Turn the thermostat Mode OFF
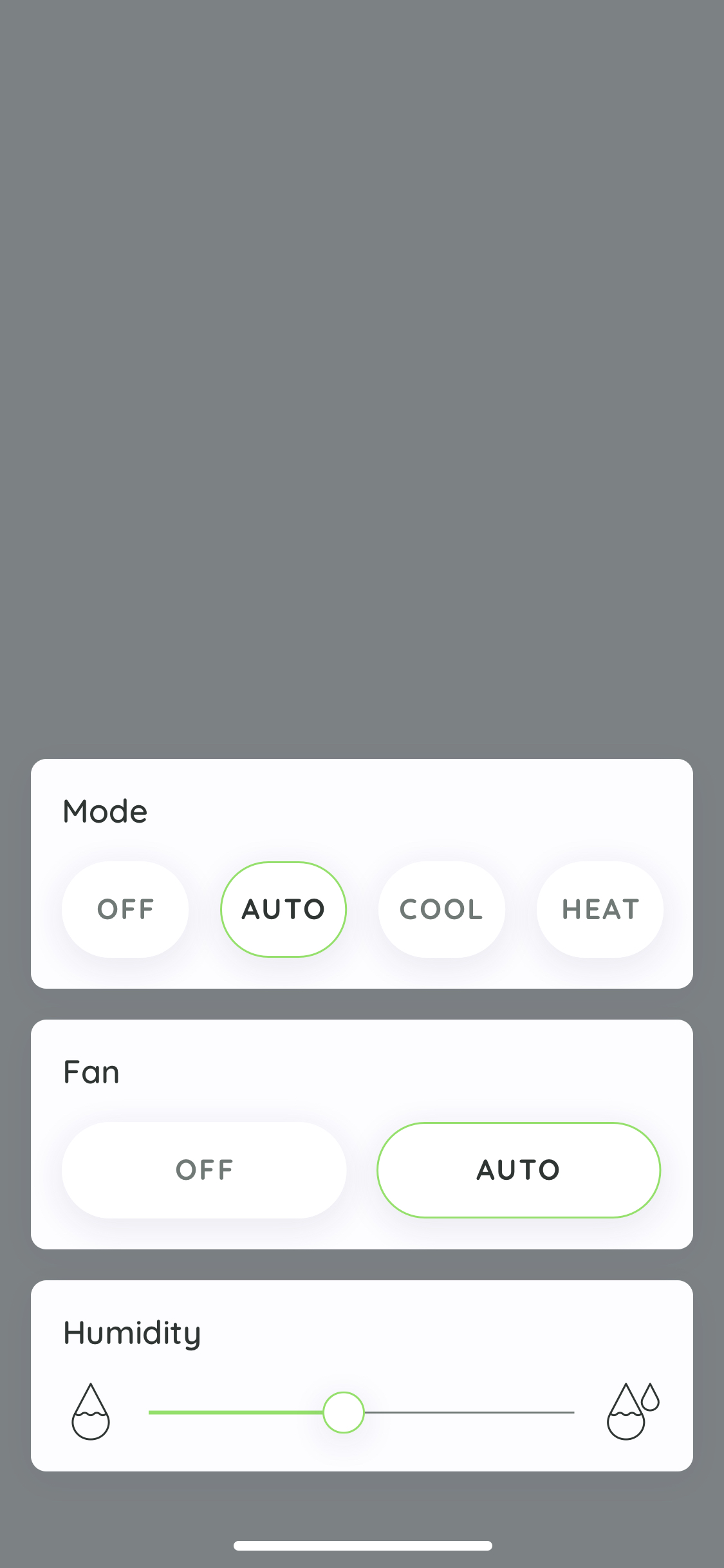Viewport: 724px width, 1568px height. (x=124, y=909)
